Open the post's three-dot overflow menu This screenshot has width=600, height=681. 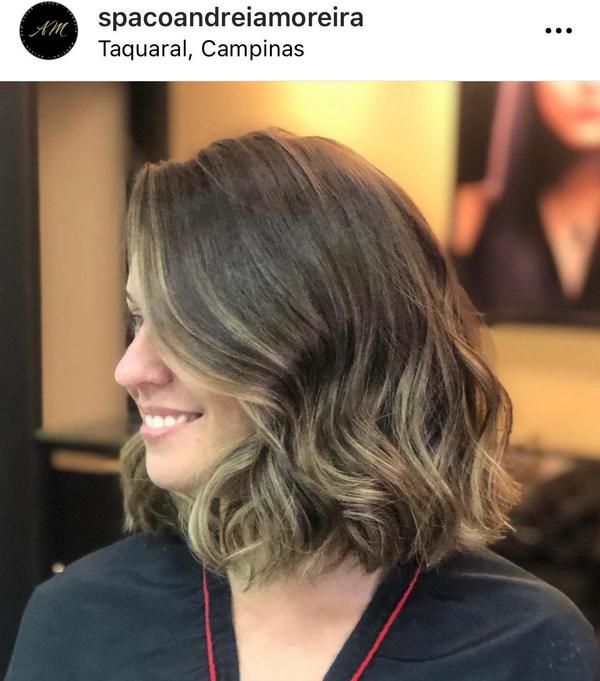(x=558, y=31)
